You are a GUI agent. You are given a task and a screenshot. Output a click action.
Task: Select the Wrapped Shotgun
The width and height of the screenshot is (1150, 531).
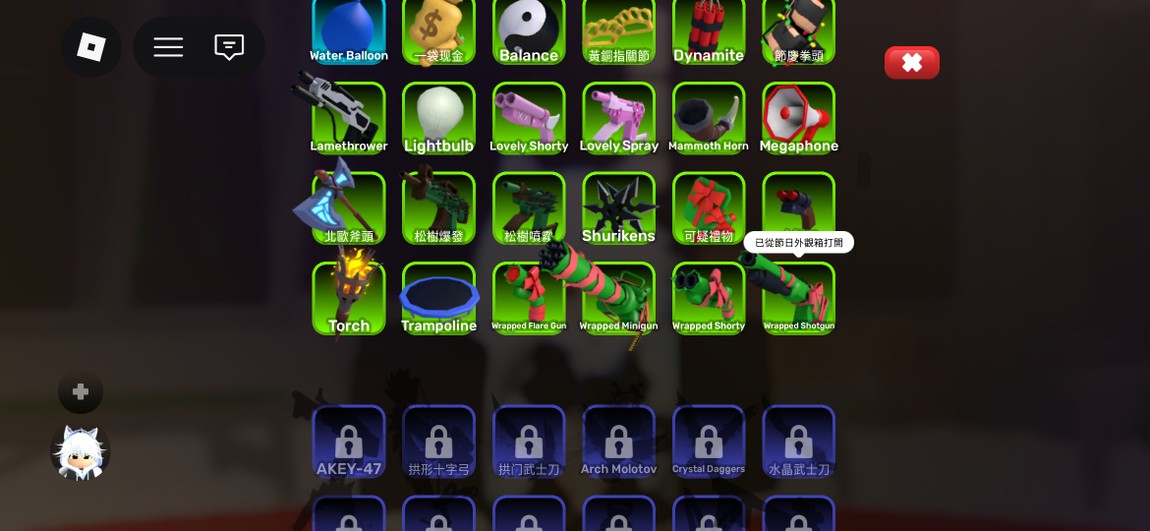click(799, 298)
